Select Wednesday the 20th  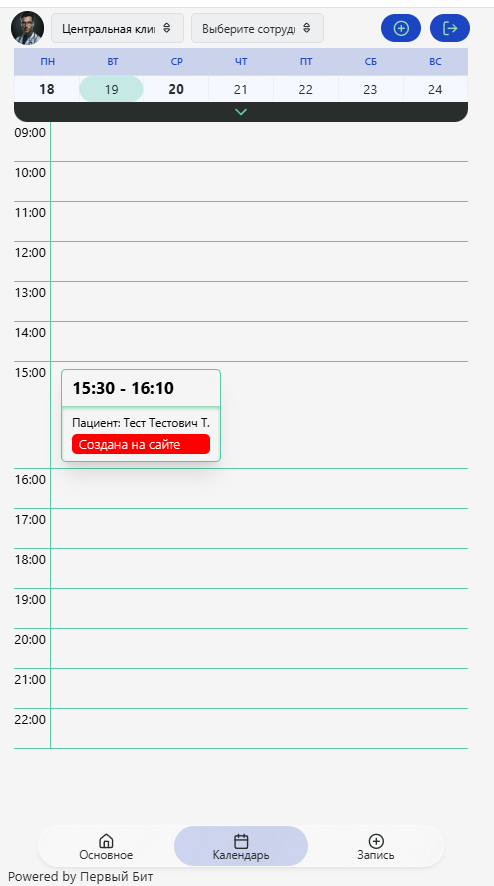coord(176,89)
